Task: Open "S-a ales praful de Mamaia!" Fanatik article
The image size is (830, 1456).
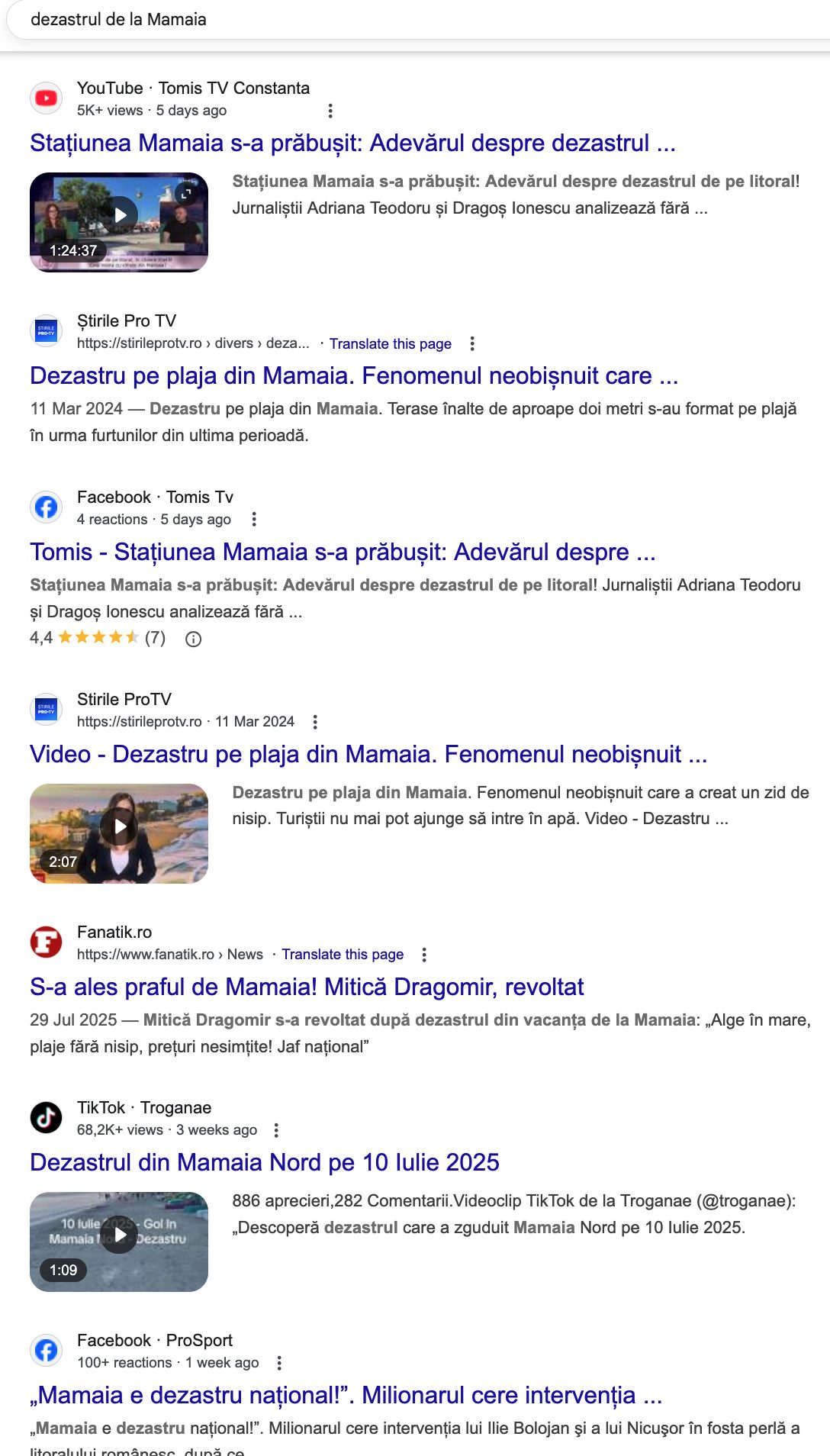Action: click(307, 987)
